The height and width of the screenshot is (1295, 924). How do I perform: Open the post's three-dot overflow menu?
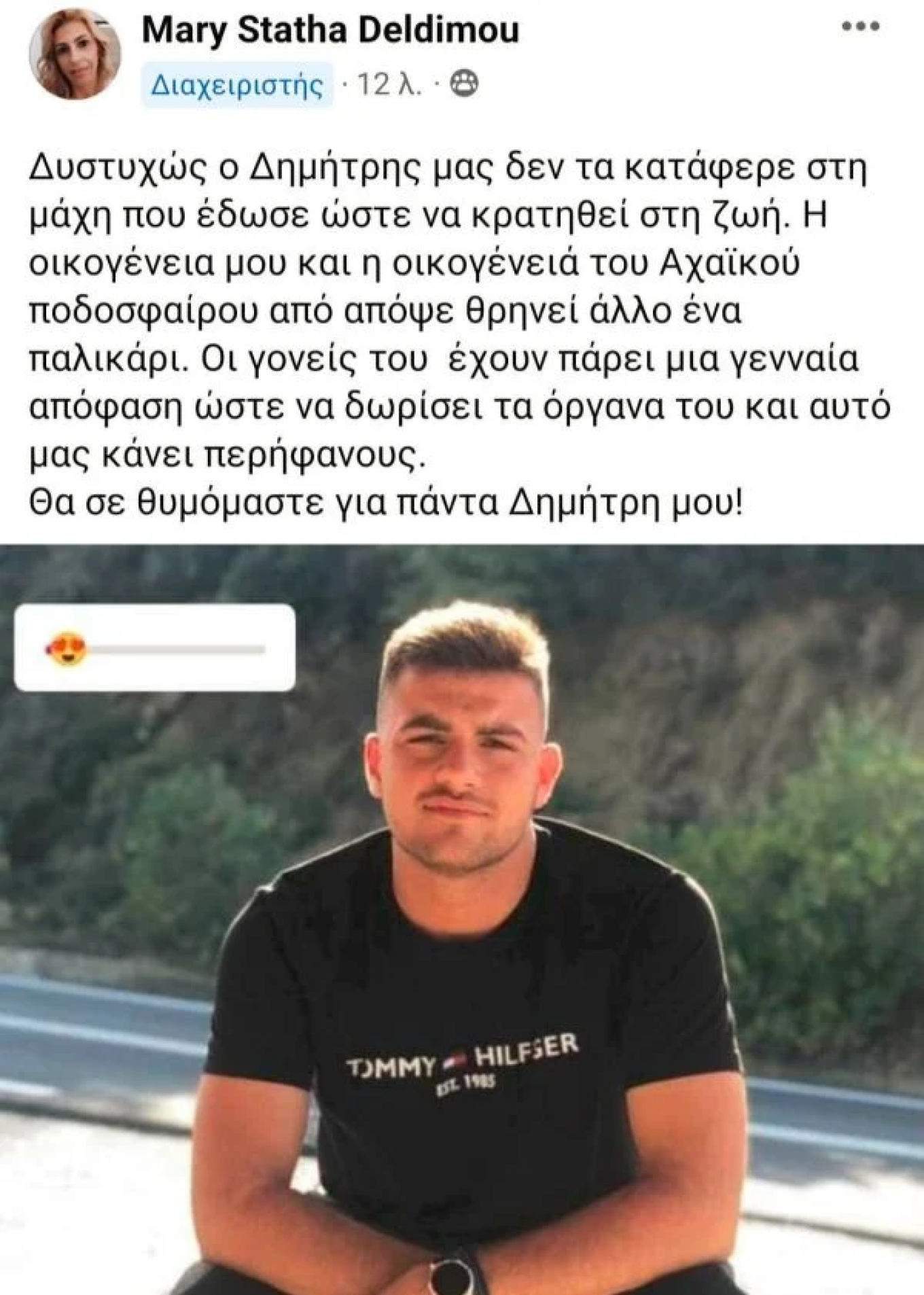pyautogui.click(x=861, y=28)
